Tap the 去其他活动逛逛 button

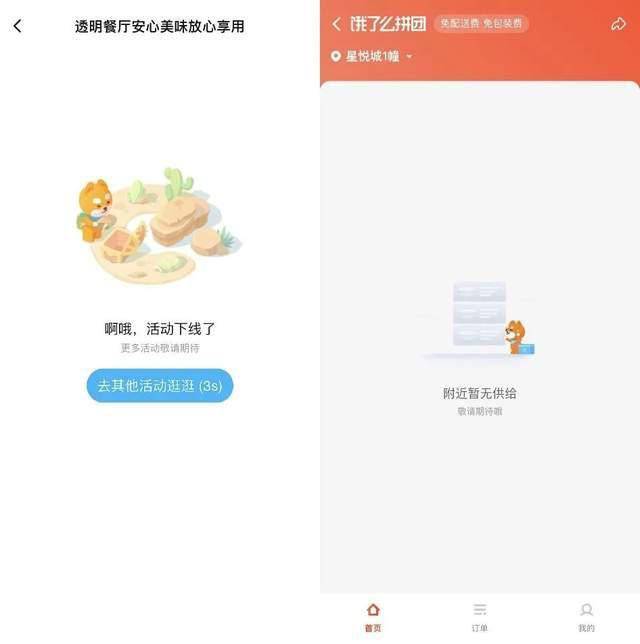pyautogui.click(x=160, y=385)
